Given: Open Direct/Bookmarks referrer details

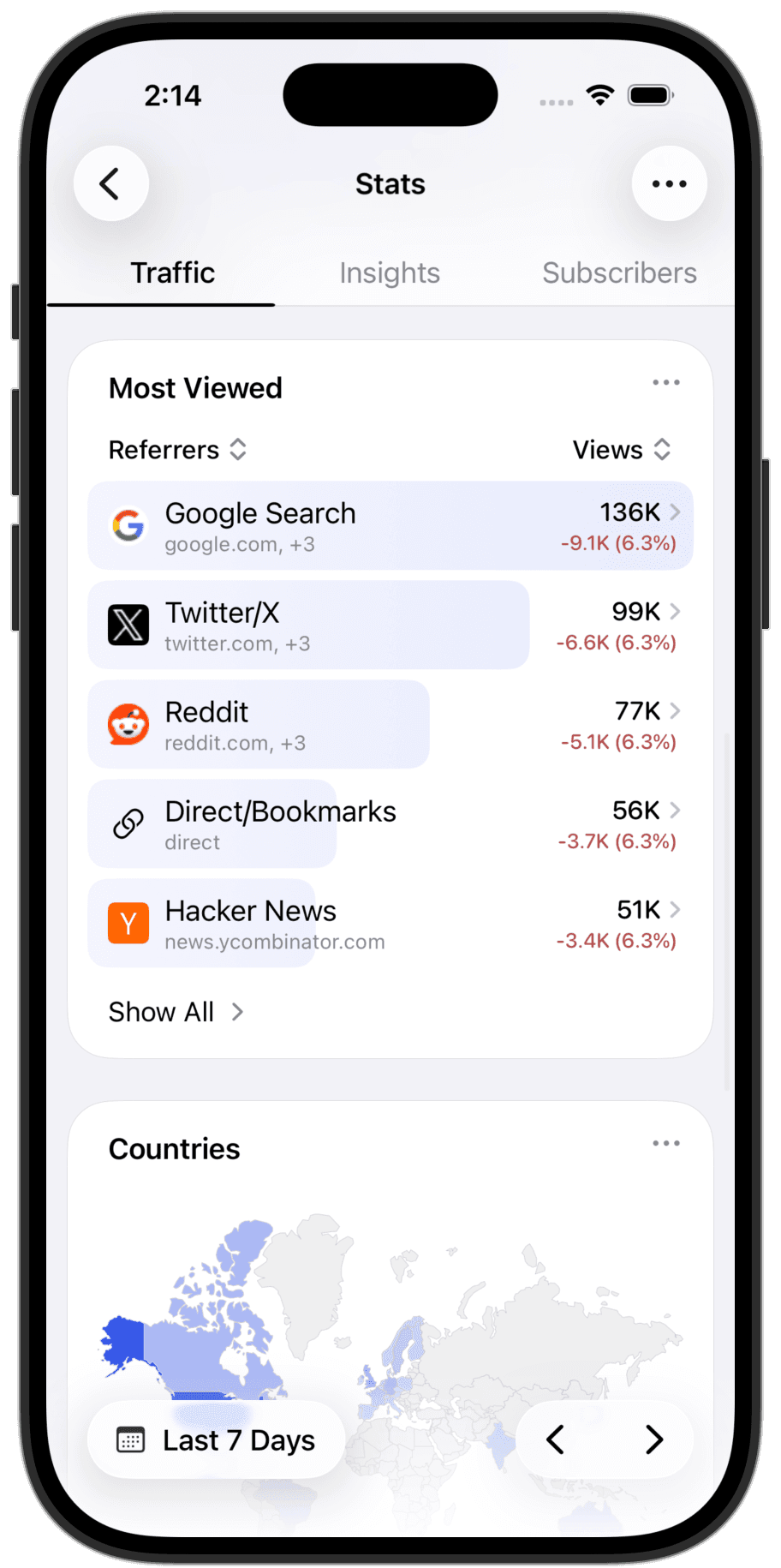Looking at the screenshot, I should [390, 824].
